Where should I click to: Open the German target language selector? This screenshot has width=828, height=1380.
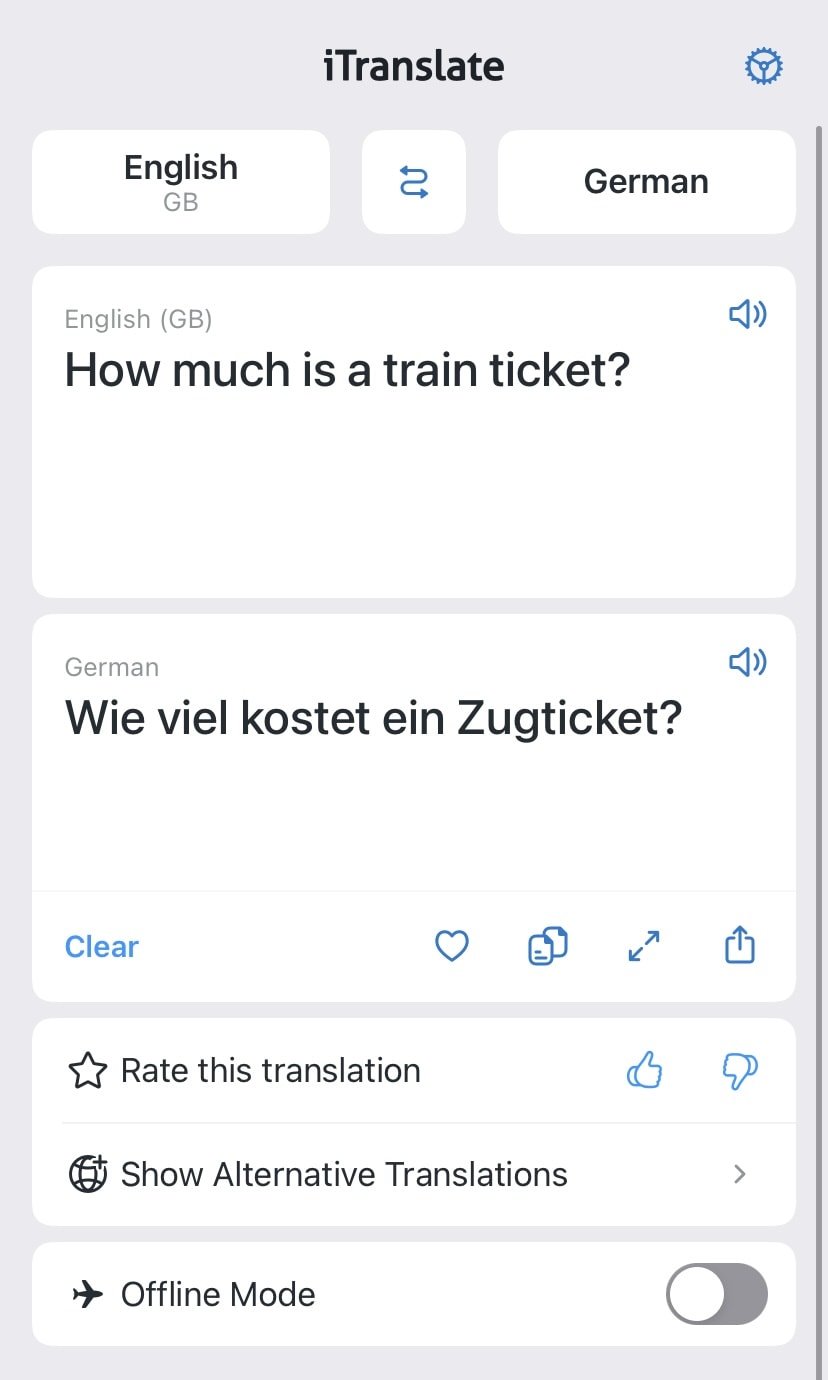click(646, 182)
